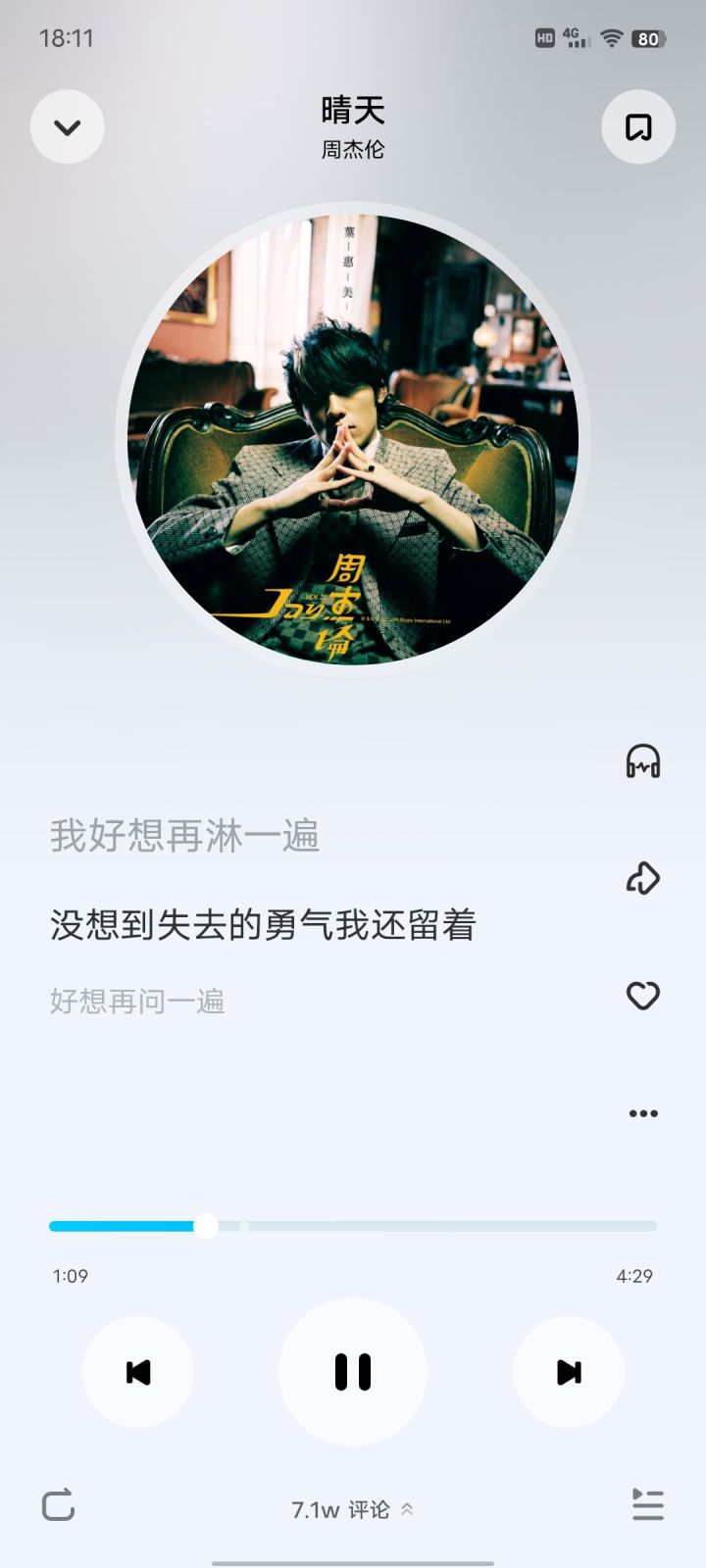Tap the highlighted lyric line 没想到失去的勇气我还留着

pos(263,924)
